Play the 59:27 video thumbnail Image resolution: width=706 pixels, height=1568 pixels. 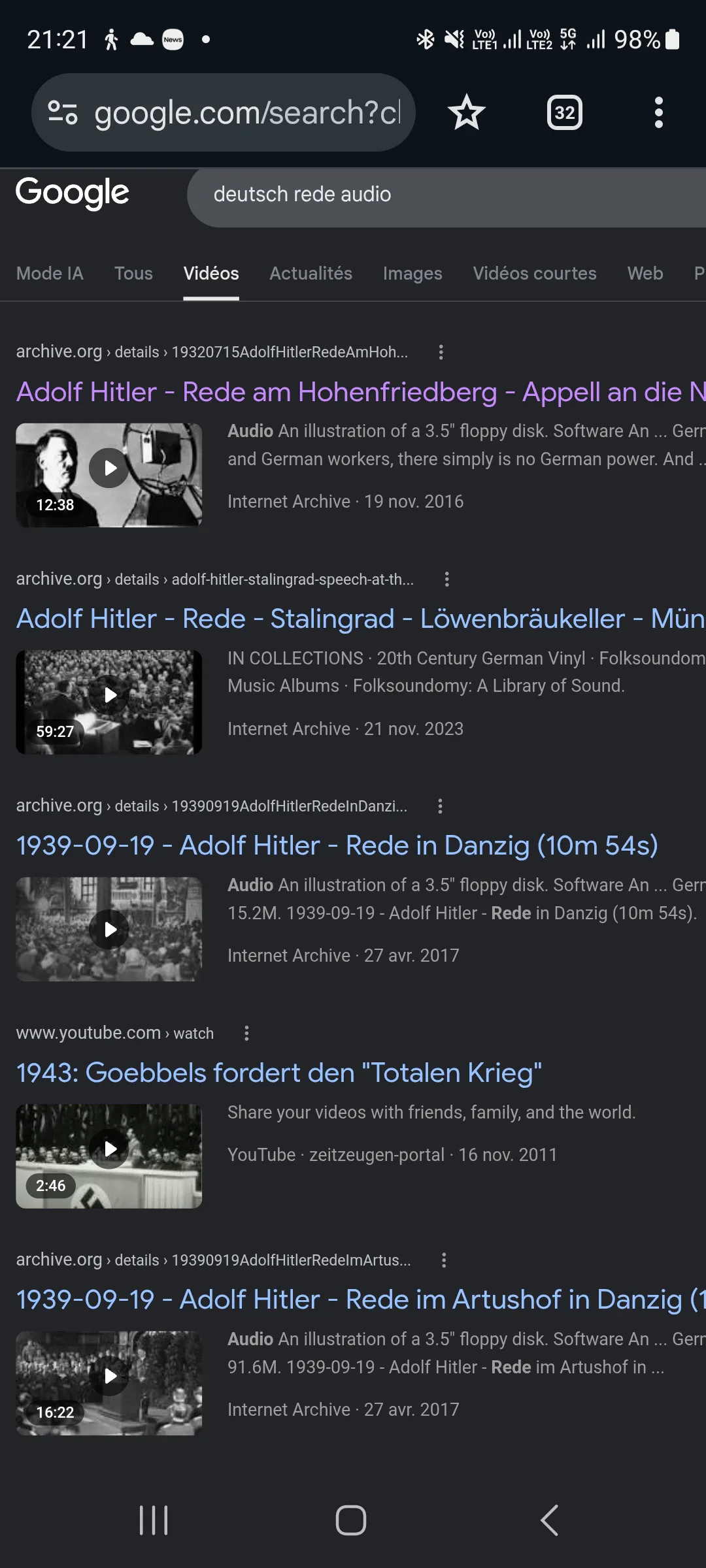(109, 702)
